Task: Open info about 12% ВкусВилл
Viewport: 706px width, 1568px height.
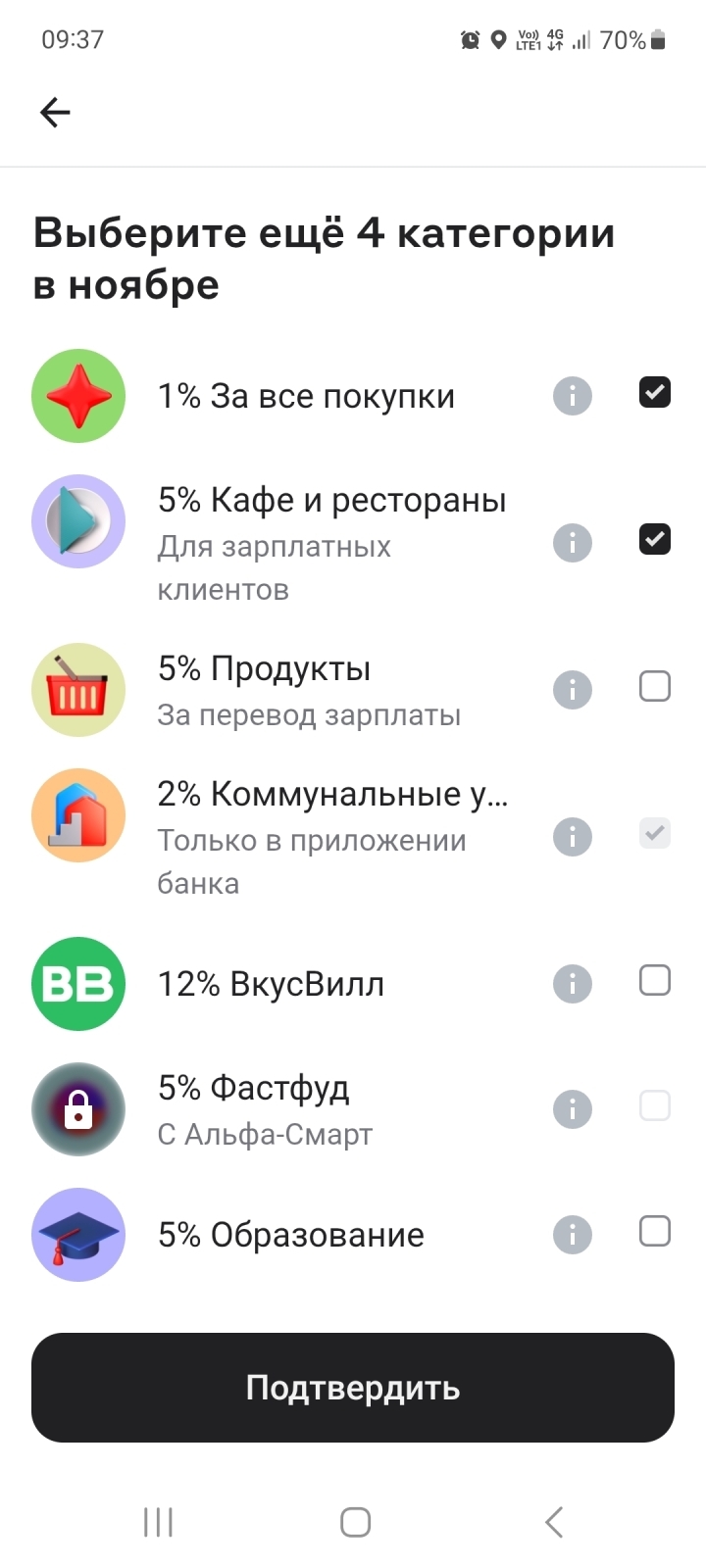Action: pos(573,984)
